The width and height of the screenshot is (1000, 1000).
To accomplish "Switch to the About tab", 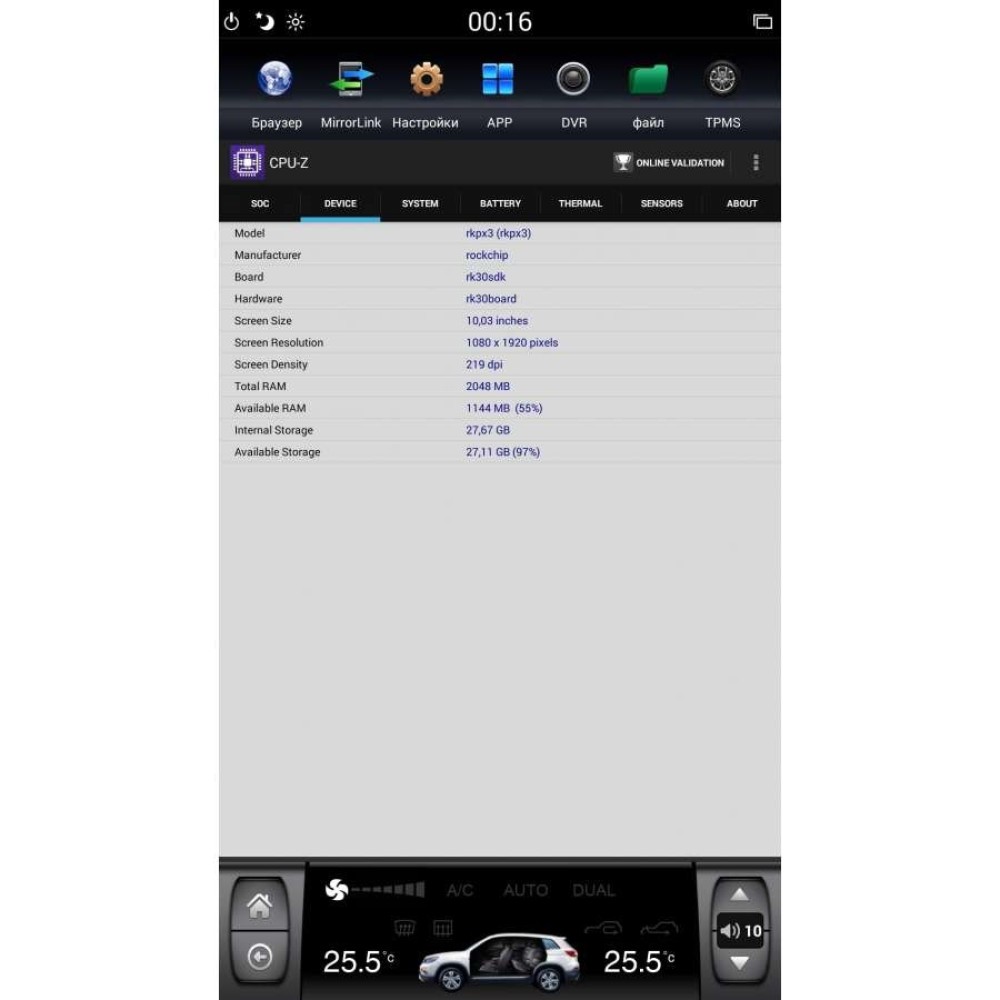I will (742, 203).
